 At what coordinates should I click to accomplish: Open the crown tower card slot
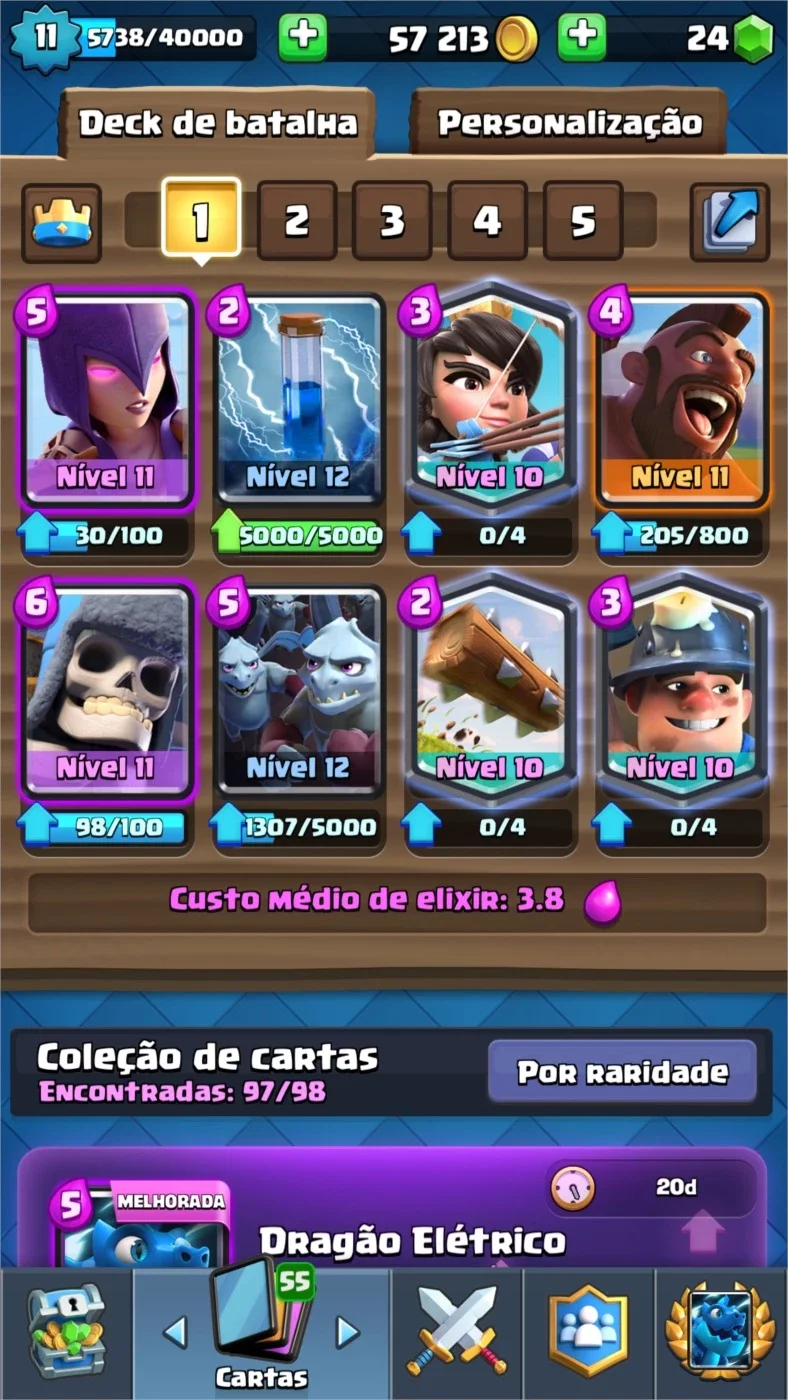tap(61, 222)
